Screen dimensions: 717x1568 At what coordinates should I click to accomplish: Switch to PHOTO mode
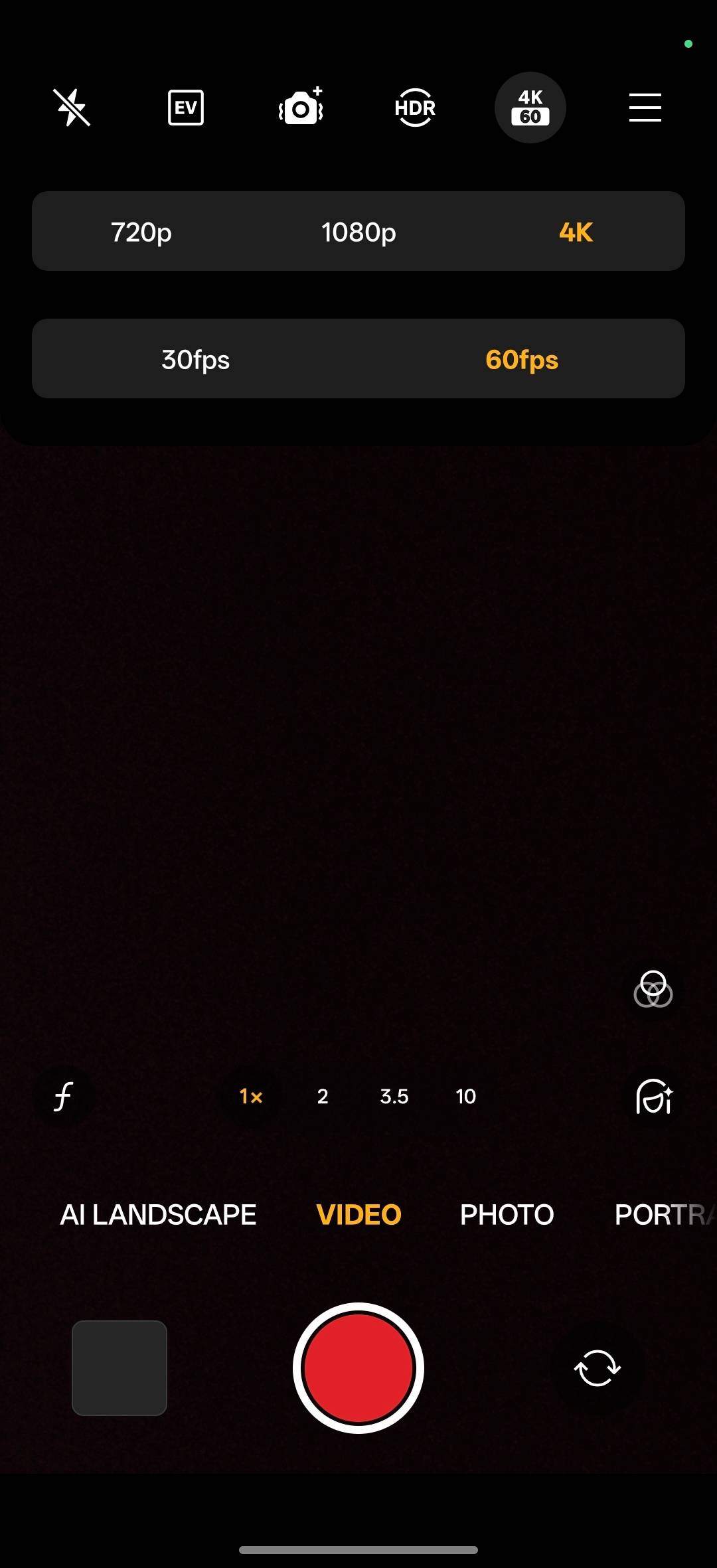point(507,1215)
